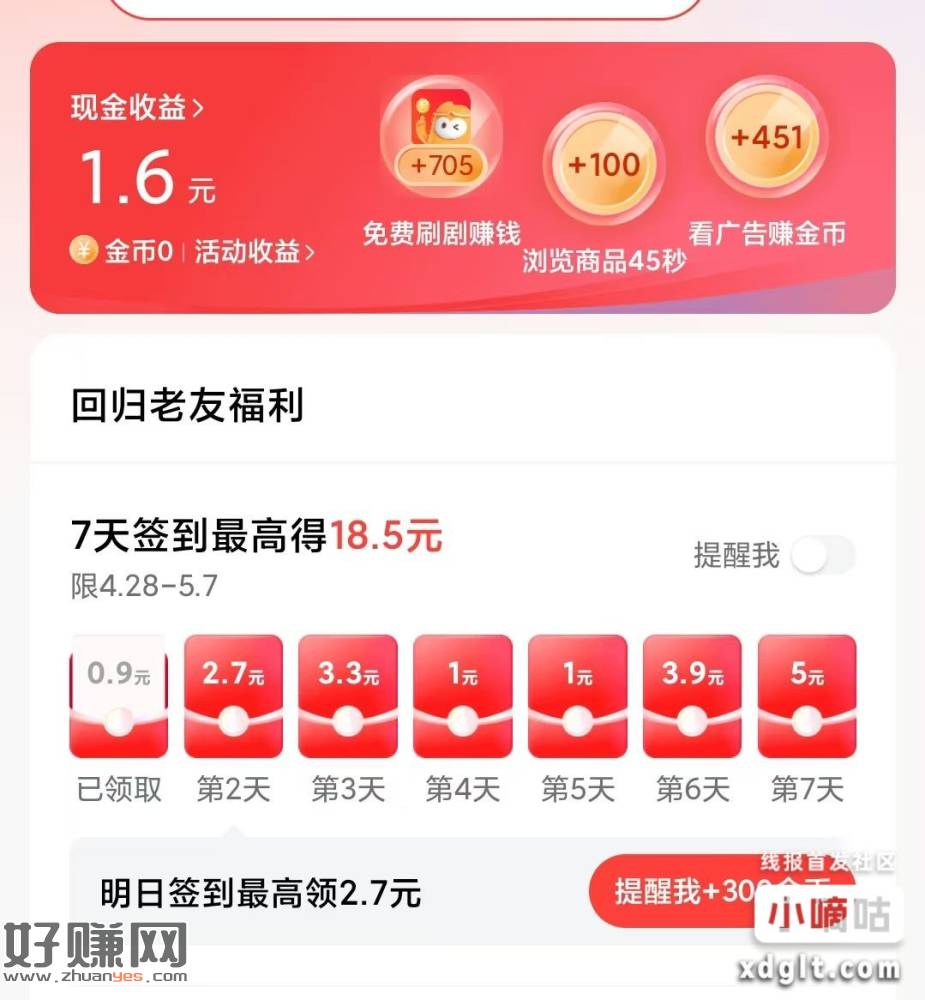Select the 3.3元 red packet for 第3天
Image resolution: width=925 pixels, height=1000 pixels.
click(348, 697)
